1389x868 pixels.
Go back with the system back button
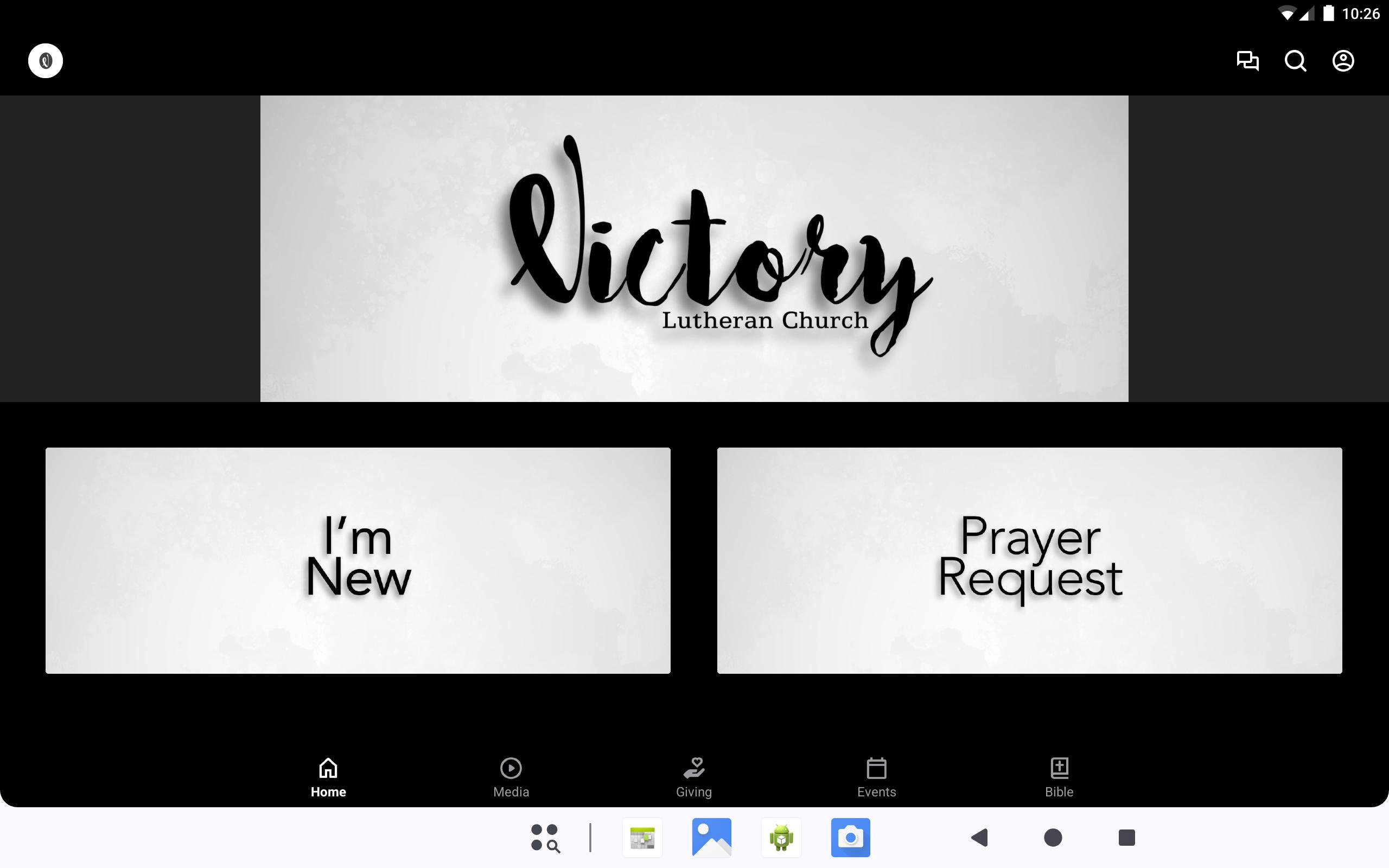pyautogui.click(x=980, y=838)
